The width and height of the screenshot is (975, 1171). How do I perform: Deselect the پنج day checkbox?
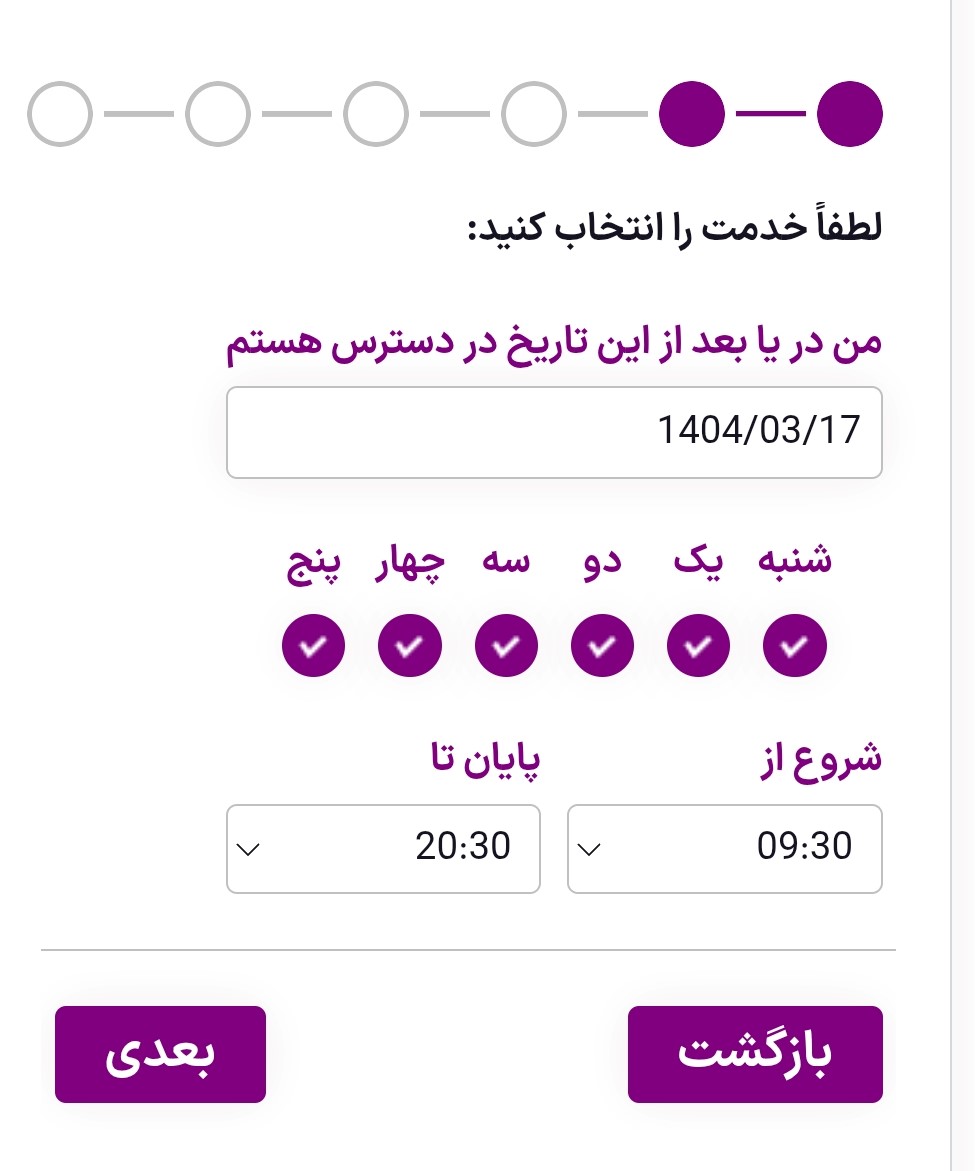tap(314, 646)
